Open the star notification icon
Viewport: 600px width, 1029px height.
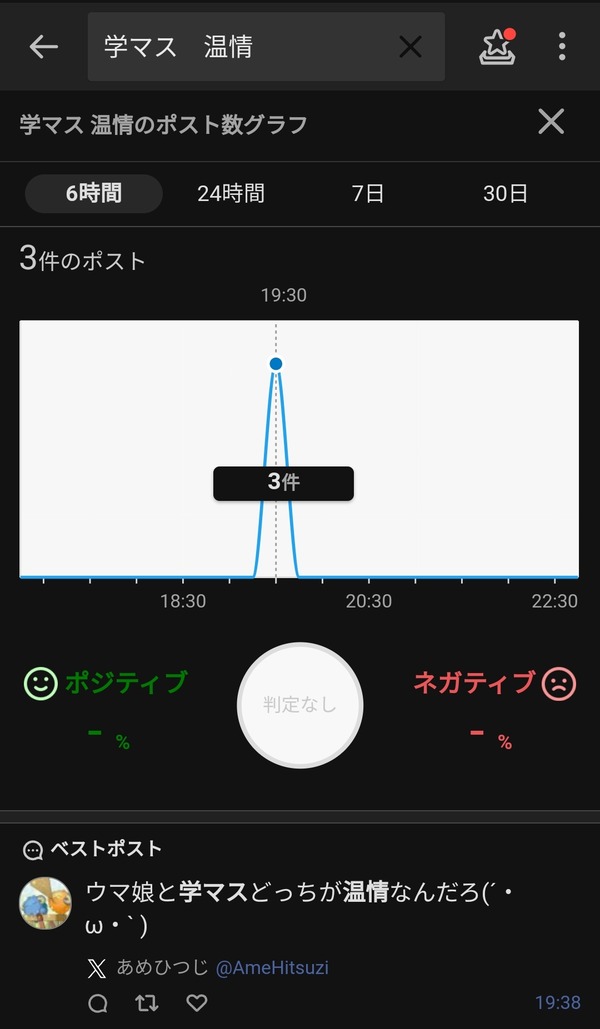coord(498,47)
